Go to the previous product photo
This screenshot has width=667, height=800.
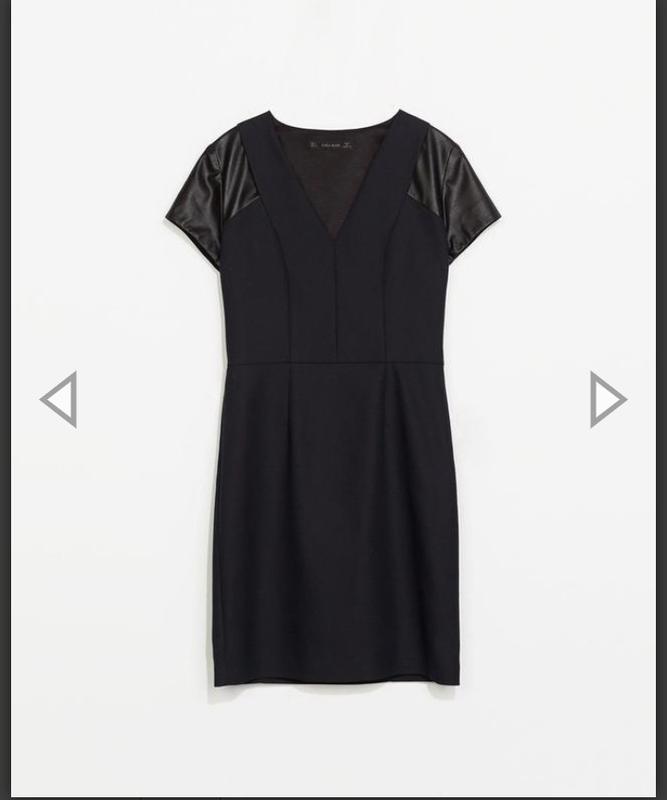point(59,400)
